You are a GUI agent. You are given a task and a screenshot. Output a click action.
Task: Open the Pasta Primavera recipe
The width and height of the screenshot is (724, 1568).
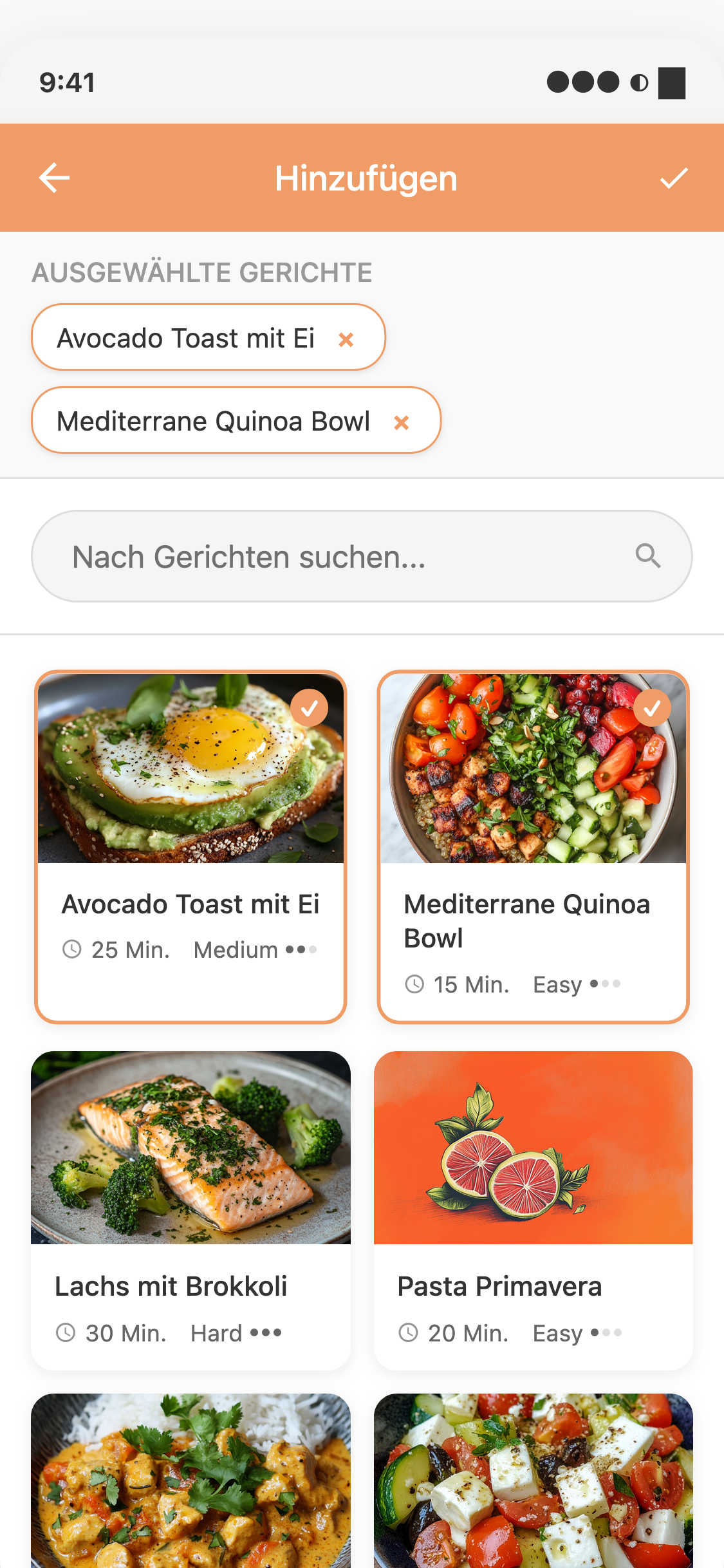(x=532, y=1210)
